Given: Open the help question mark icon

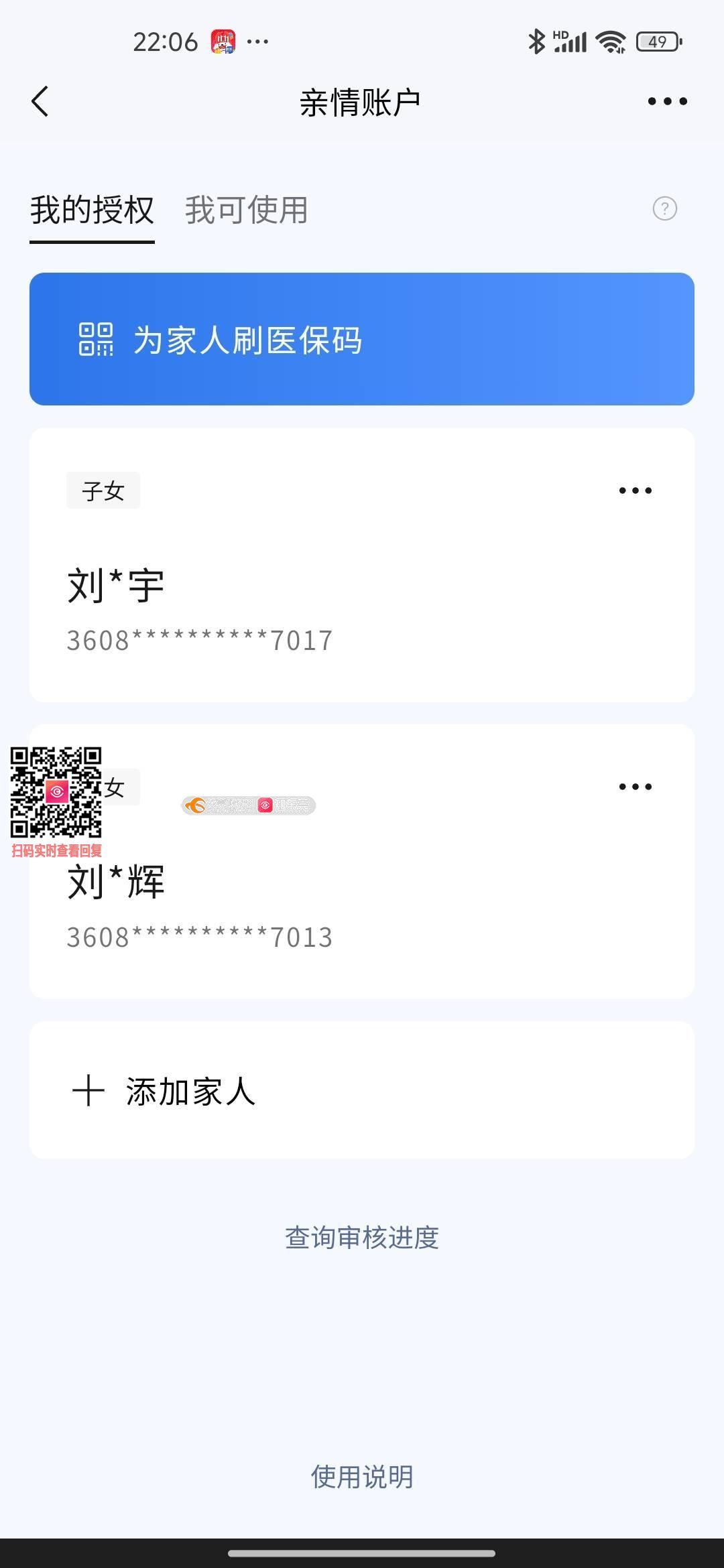Looking at the screenshot, I should point(664,209).
